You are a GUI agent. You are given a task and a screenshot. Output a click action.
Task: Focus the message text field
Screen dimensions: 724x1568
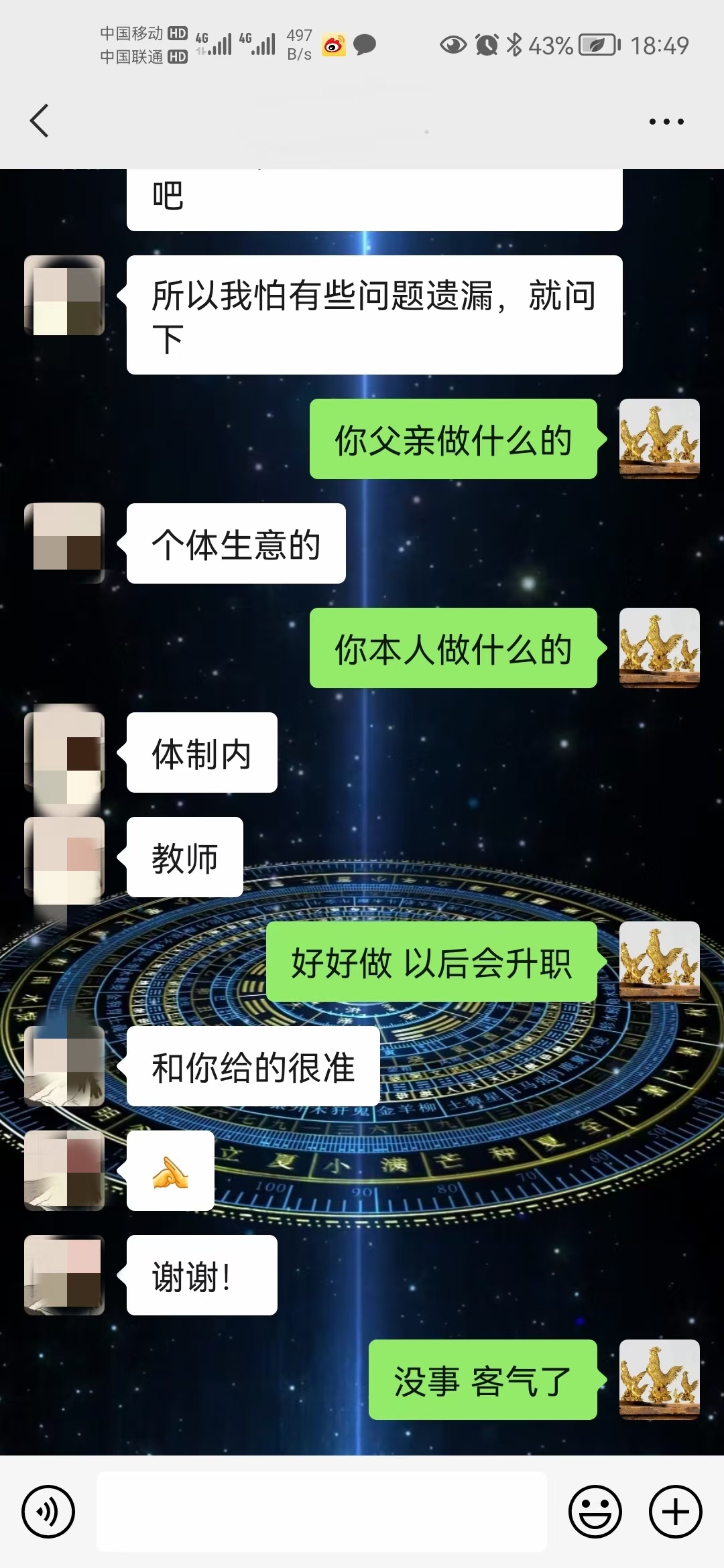(322, 1512)
